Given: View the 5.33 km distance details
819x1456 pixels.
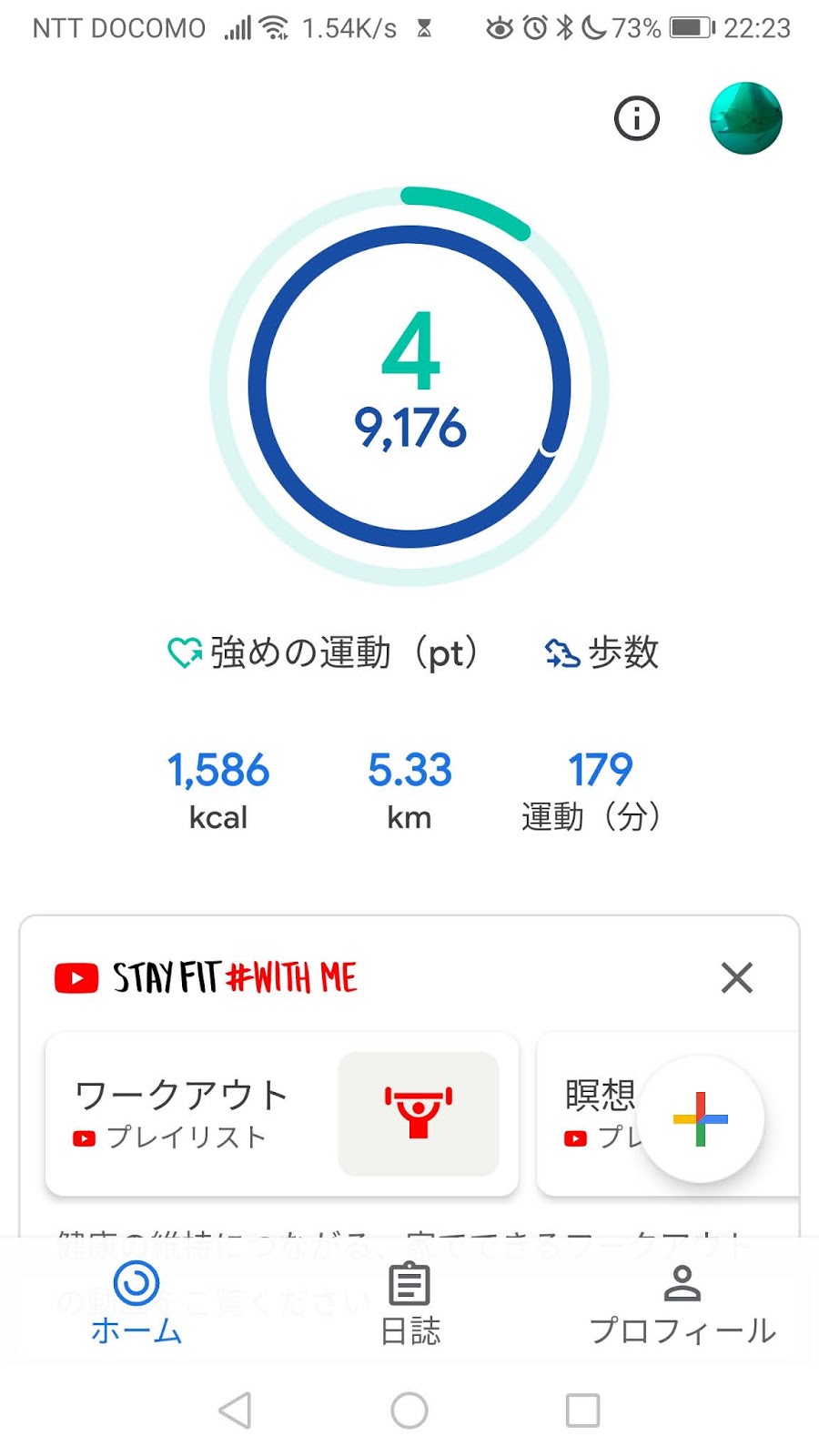Looking at the screenshot, I should (409, 789).
